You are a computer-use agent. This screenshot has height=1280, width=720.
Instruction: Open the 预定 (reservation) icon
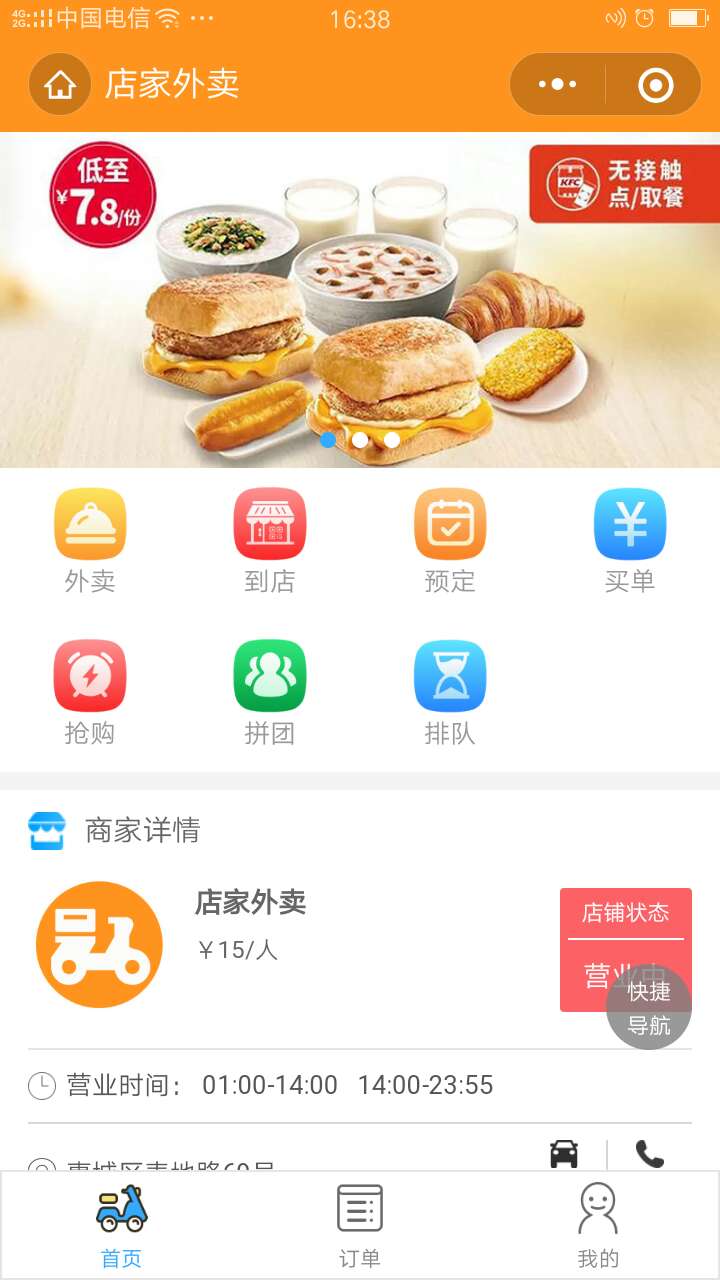point(450,525)
